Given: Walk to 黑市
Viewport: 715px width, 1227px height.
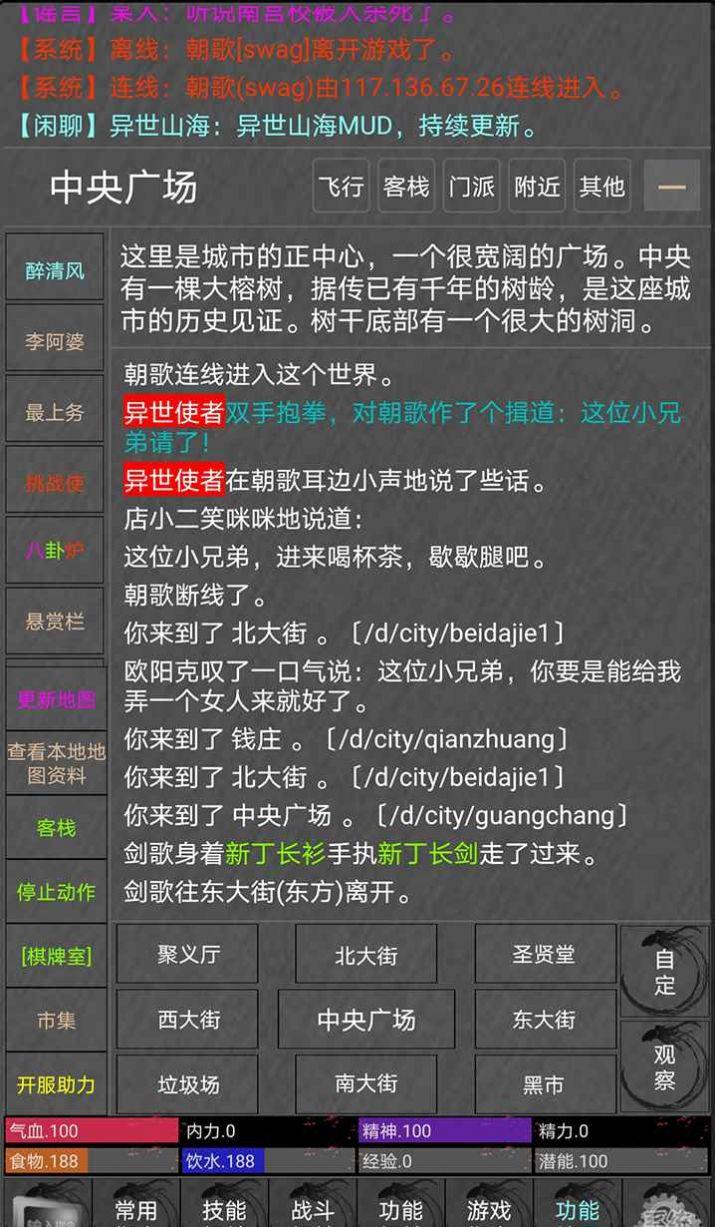Looking at the screenshot, I should pyautogui.click(x=544, y=1085).
